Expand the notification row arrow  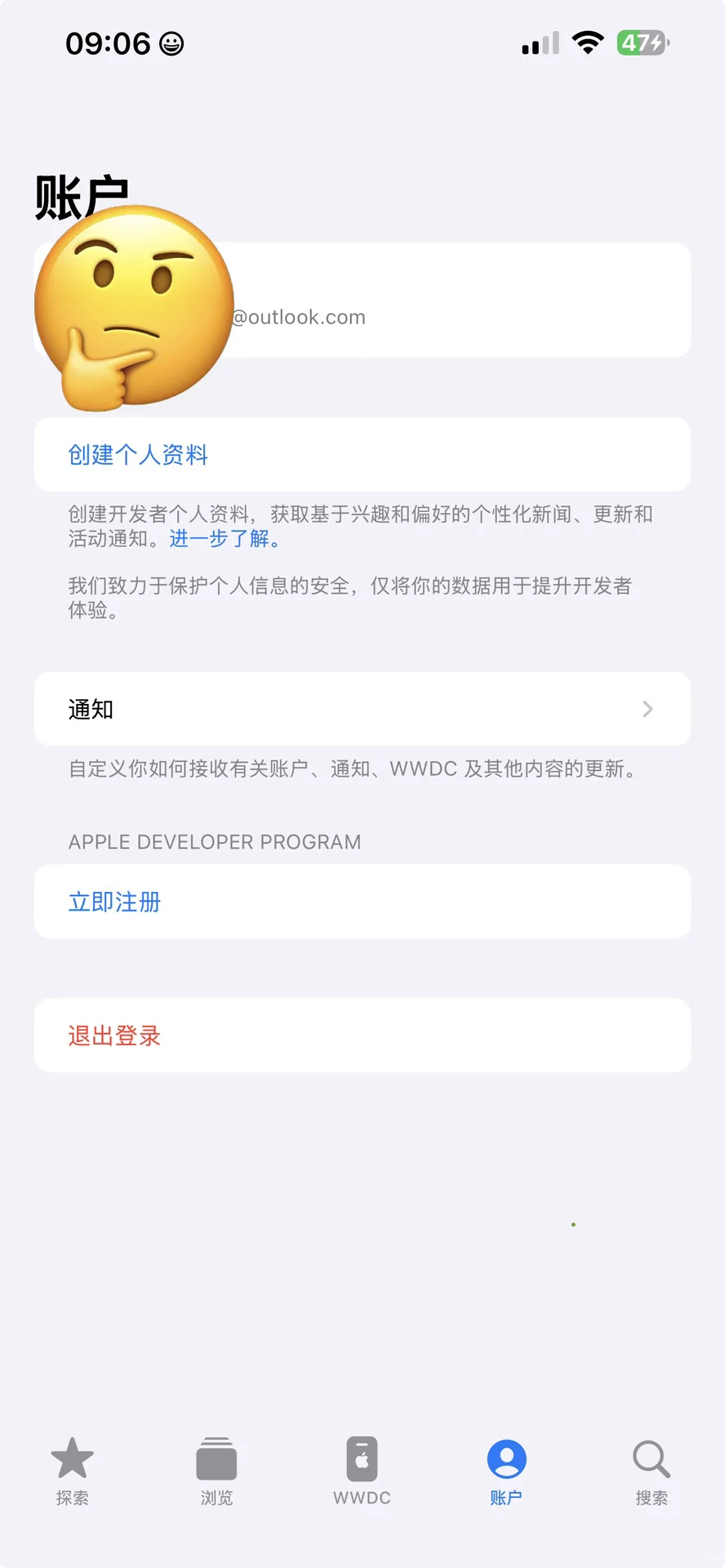647,709
